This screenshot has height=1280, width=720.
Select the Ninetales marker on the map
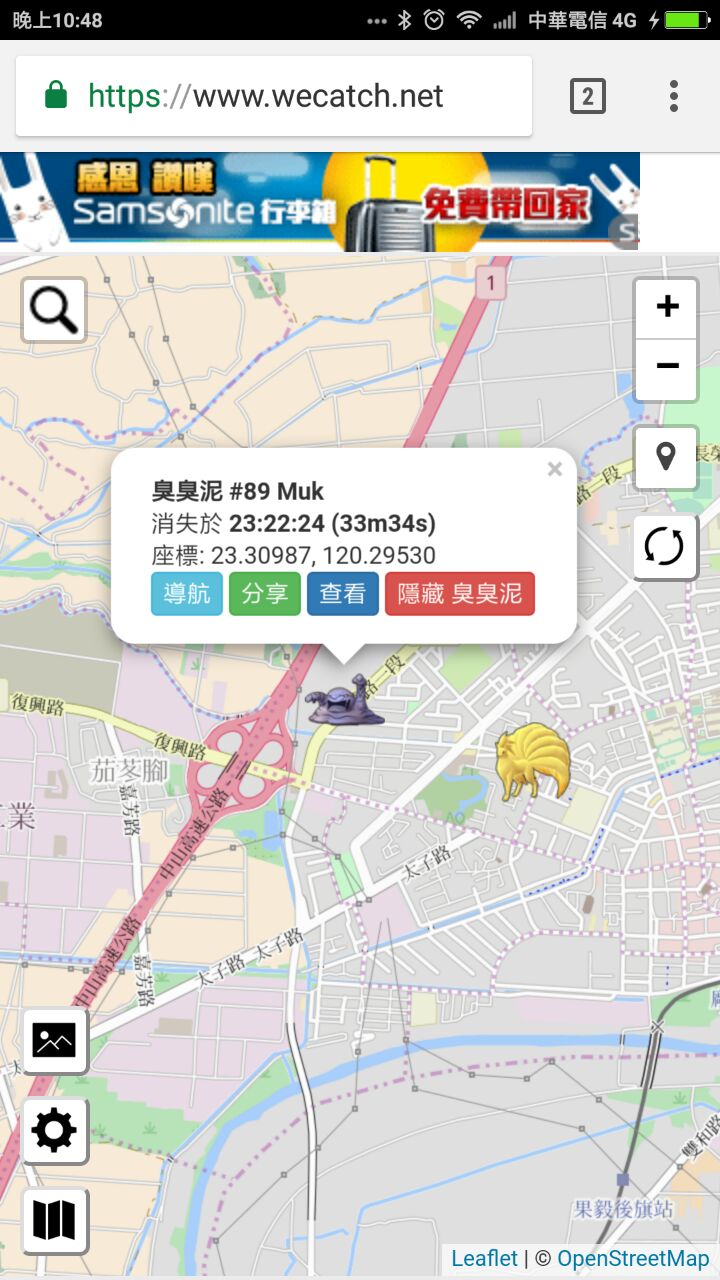532,761
